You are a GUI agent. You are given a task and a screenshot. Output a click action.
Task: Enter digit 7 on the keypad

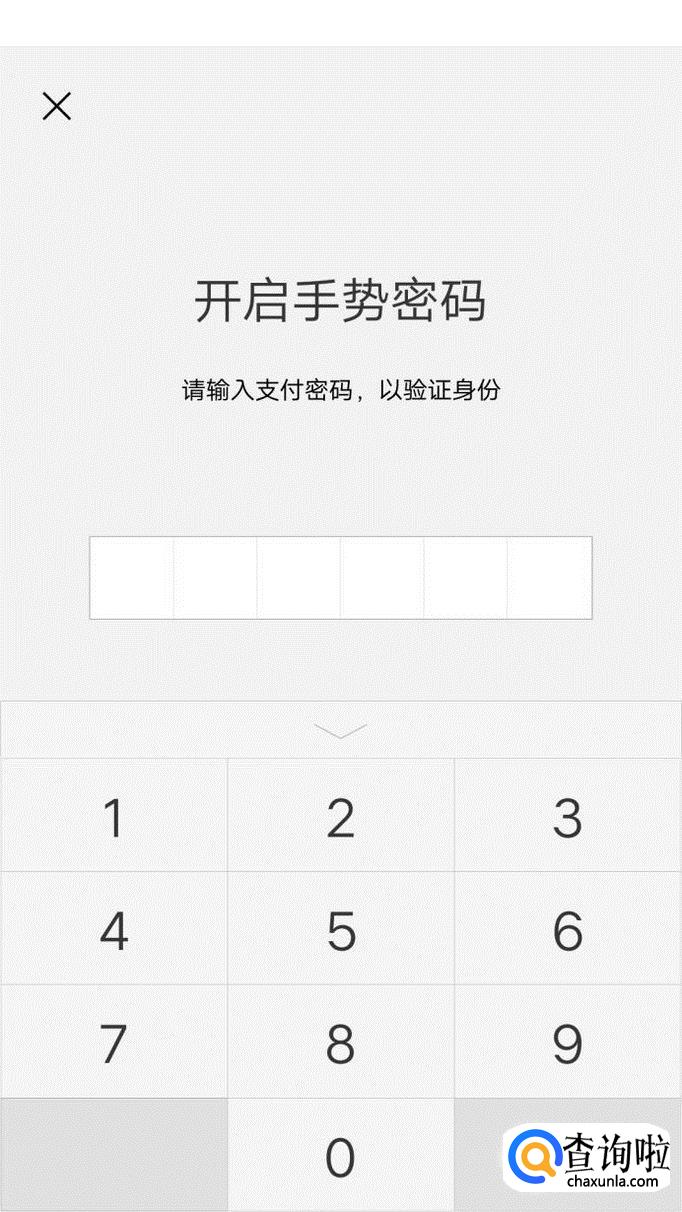point(114,1043)
